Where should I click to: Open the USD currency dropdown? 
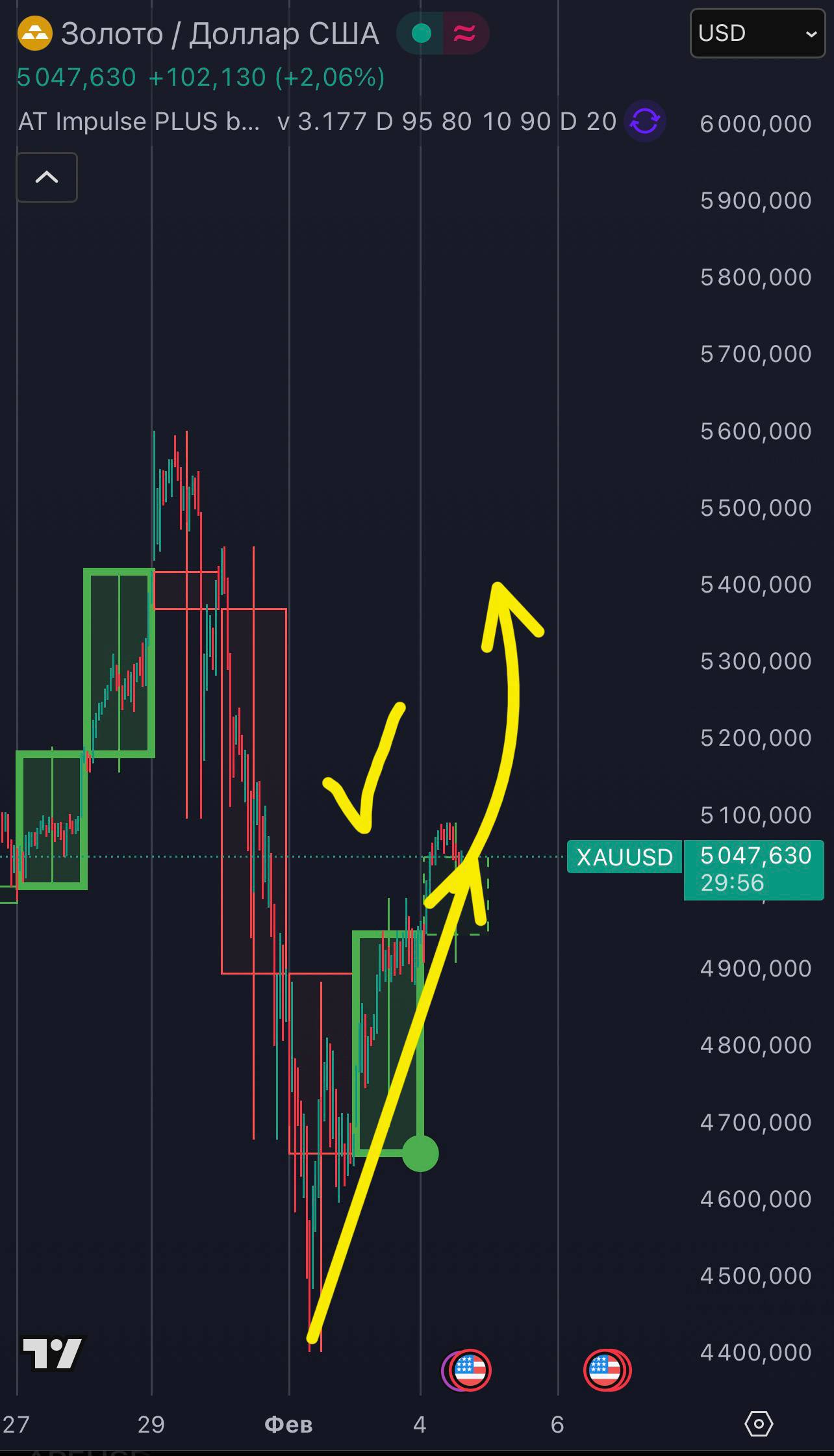pos(757,34)
